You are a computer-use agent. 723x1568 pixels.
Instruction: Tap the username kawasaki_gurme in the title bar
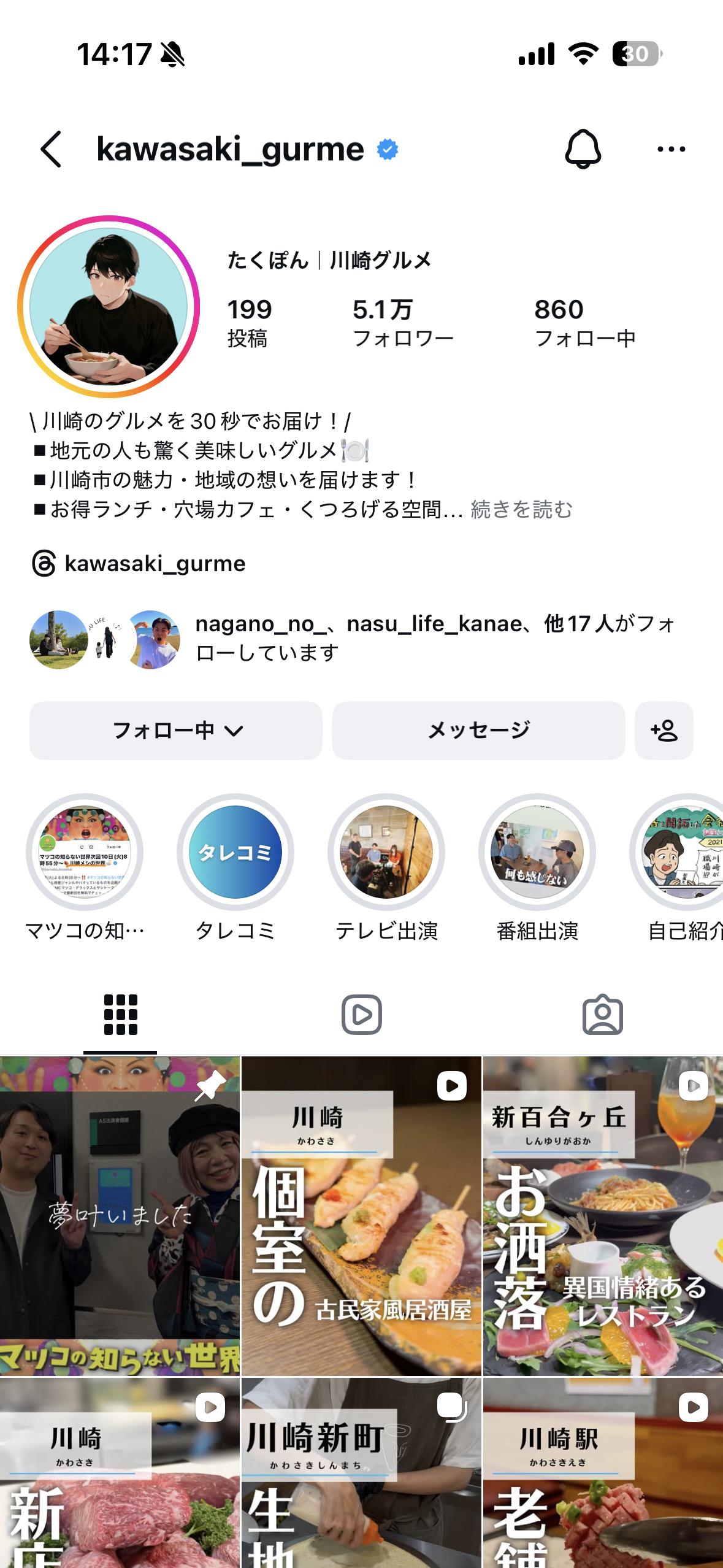pos(230,148)
